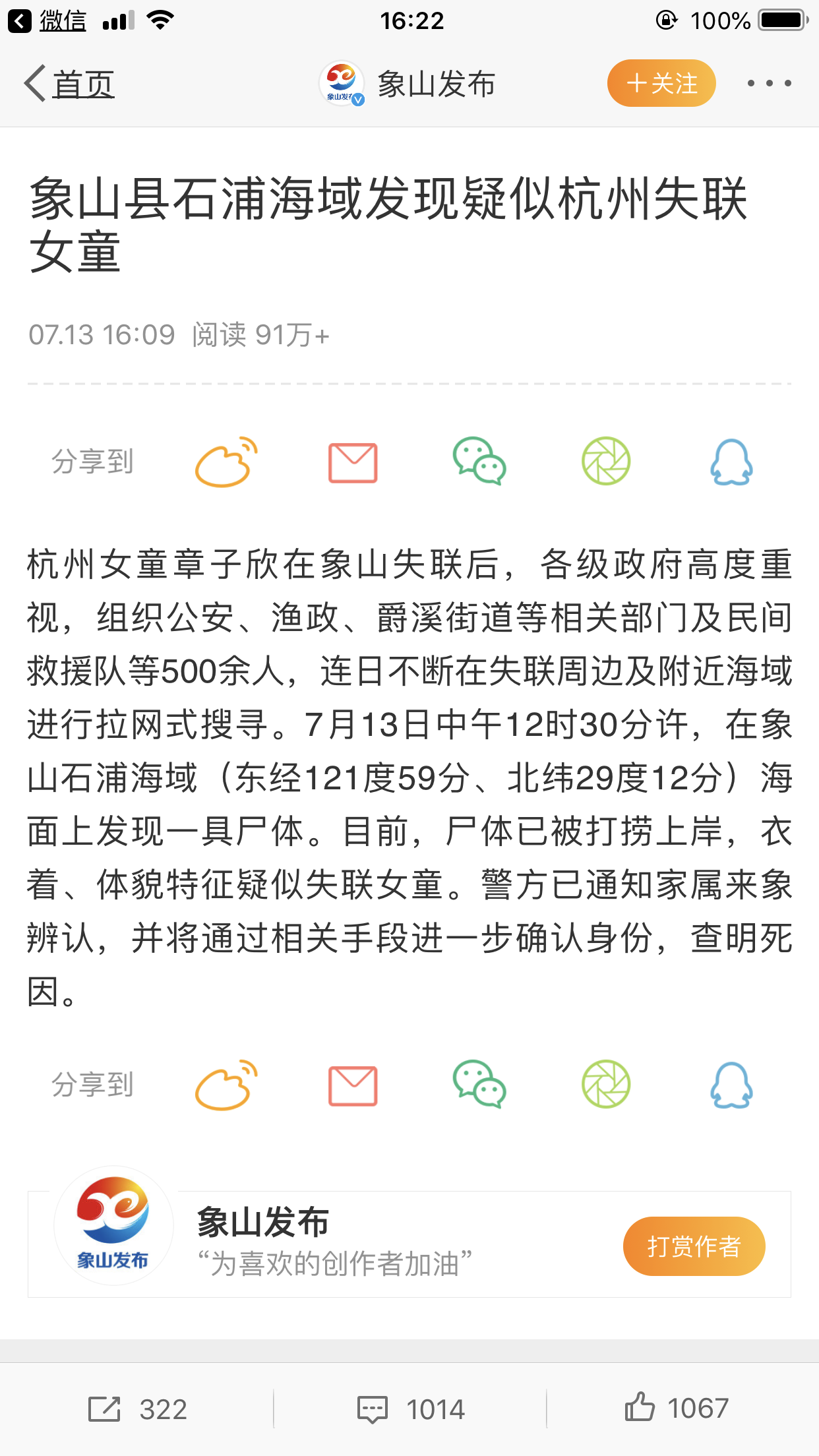Share to QQ from the bottom share row
This screenshot has width=819, height=1456.
pos(731,1086)
